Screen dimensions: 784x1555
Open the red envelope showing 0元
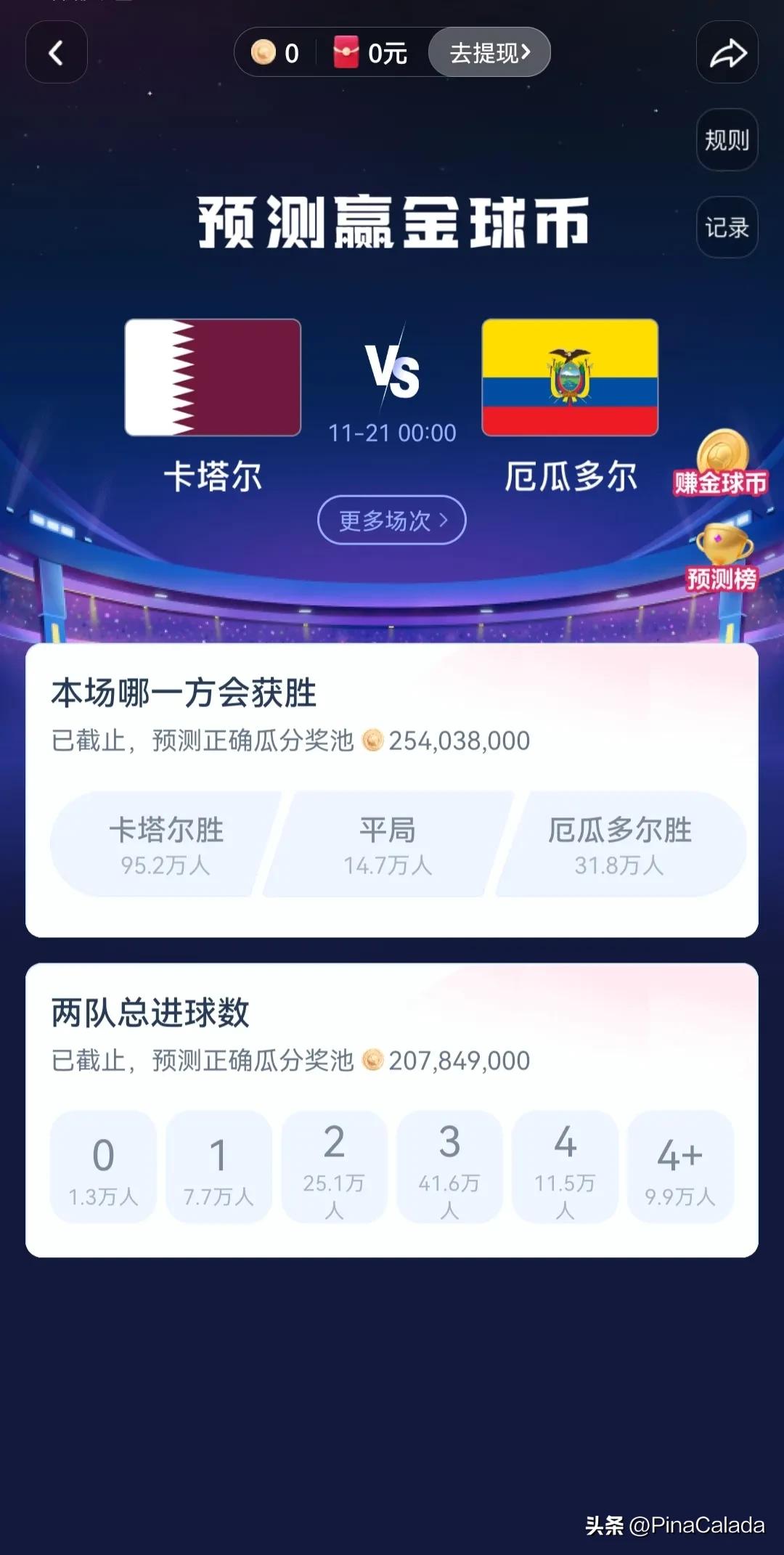(x=348, y=52)
